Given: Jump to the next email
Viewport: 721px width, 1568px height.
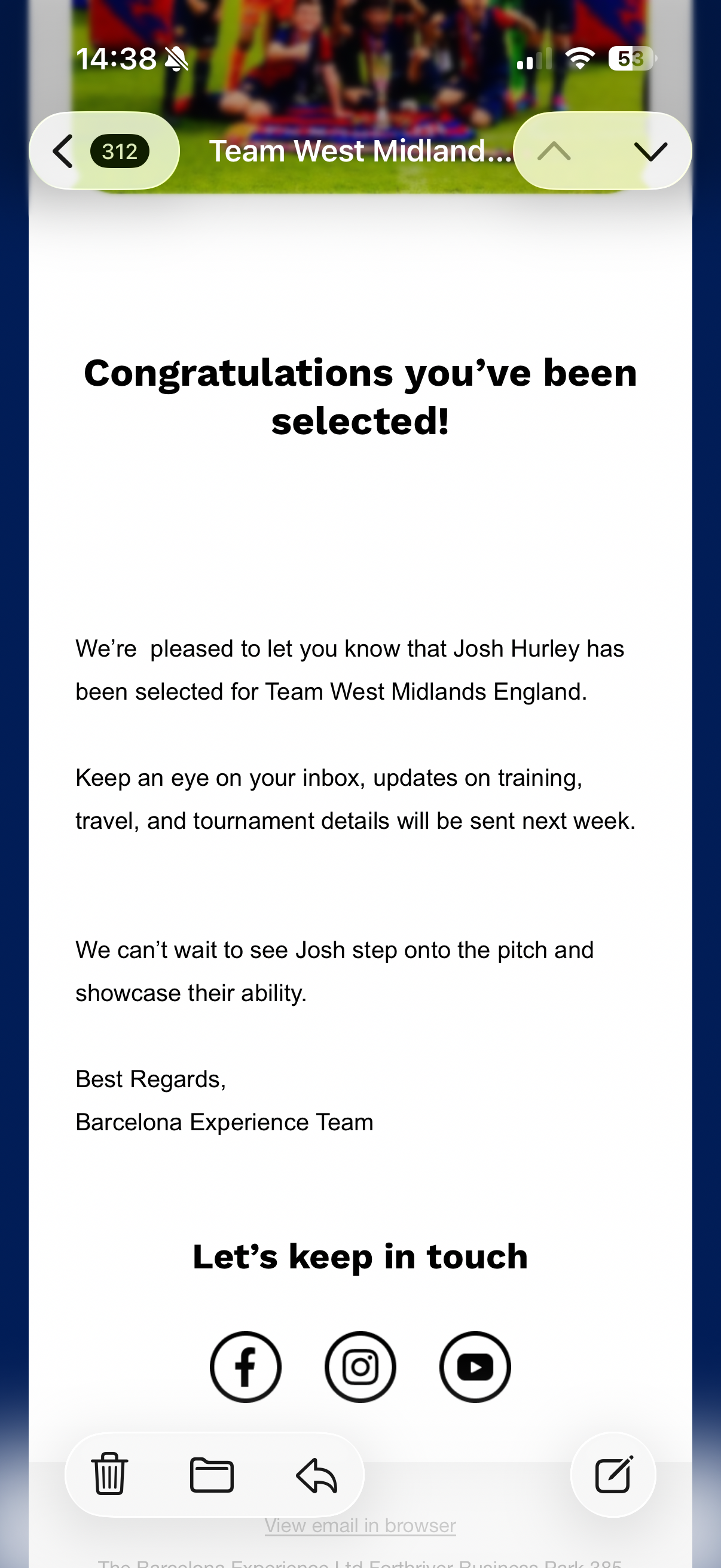Looking at the screenshot, I should (650, 151).
